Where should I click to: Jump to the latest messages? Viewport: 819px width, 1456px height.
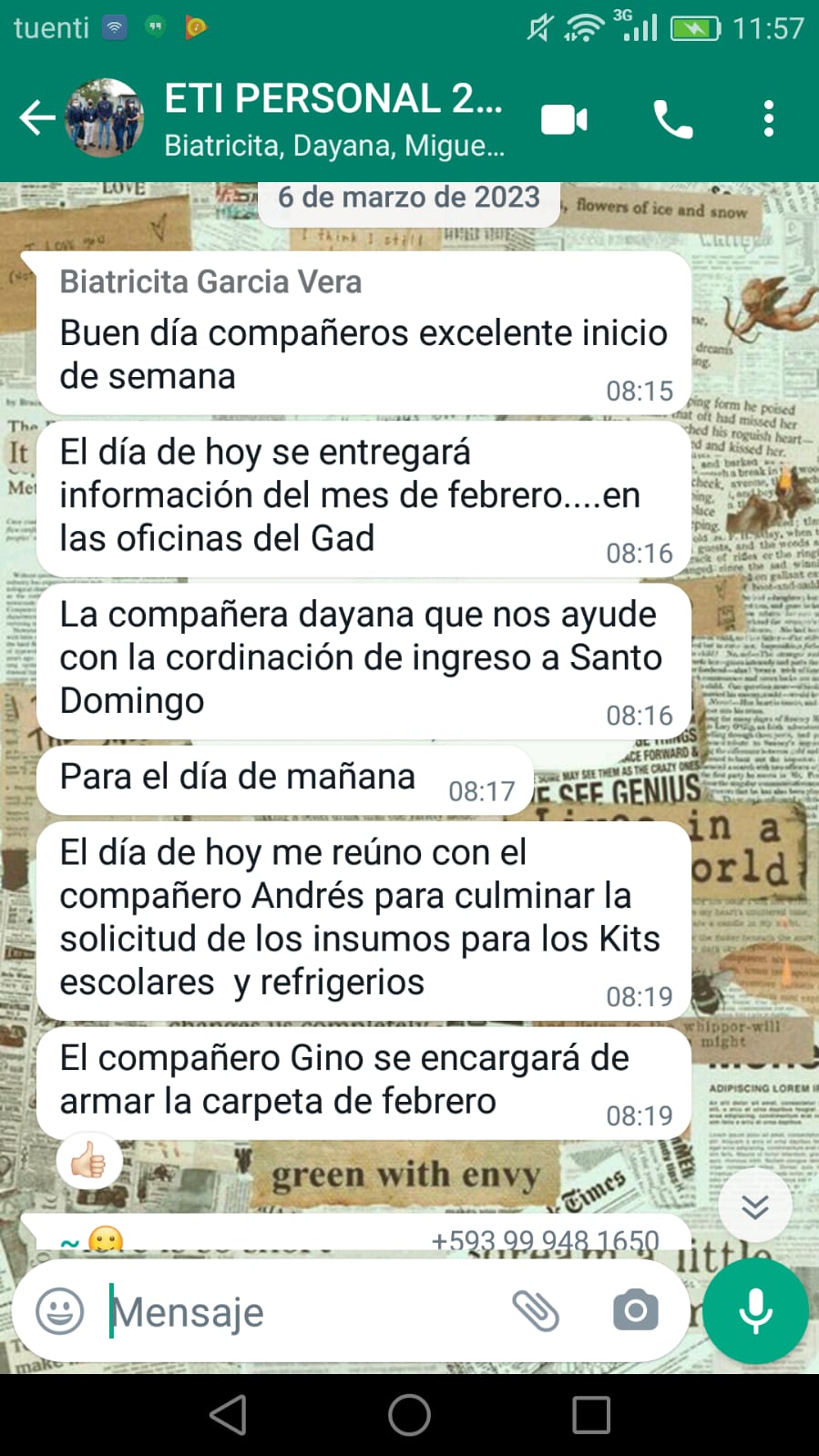pyautogui.click(x=754, y=1206)
